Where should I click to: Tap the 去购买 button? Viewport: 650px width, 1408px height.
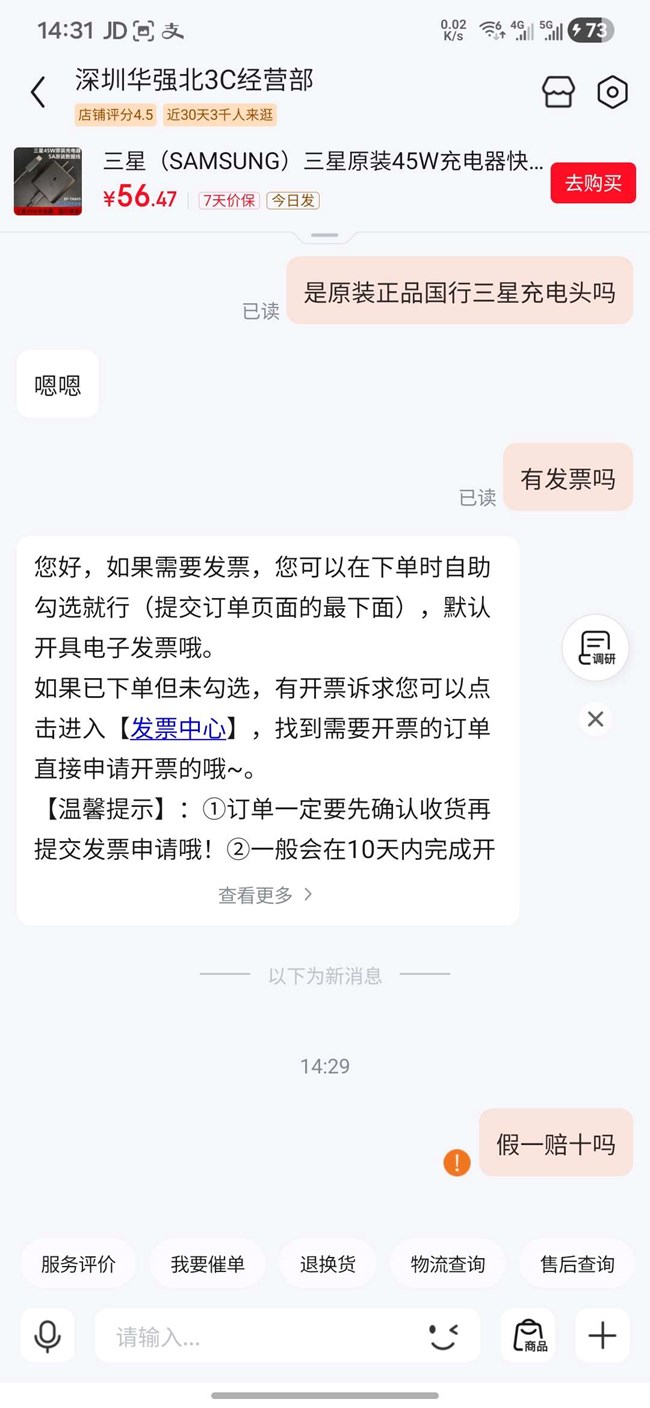tap(592, 183)
